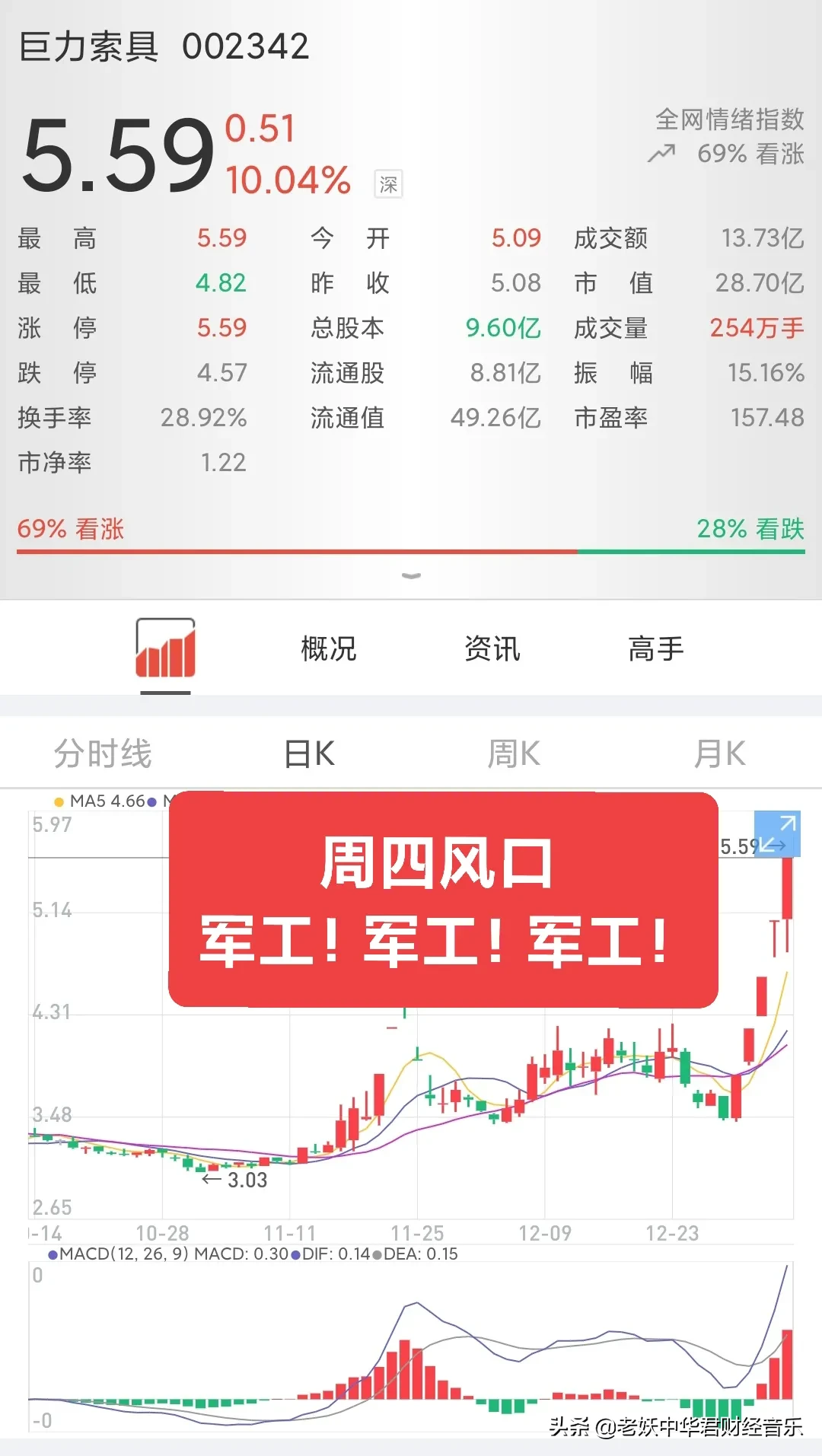Select the 月K chart view
Viewport: 822px width, 1456px height.
[x=719, y=754]
